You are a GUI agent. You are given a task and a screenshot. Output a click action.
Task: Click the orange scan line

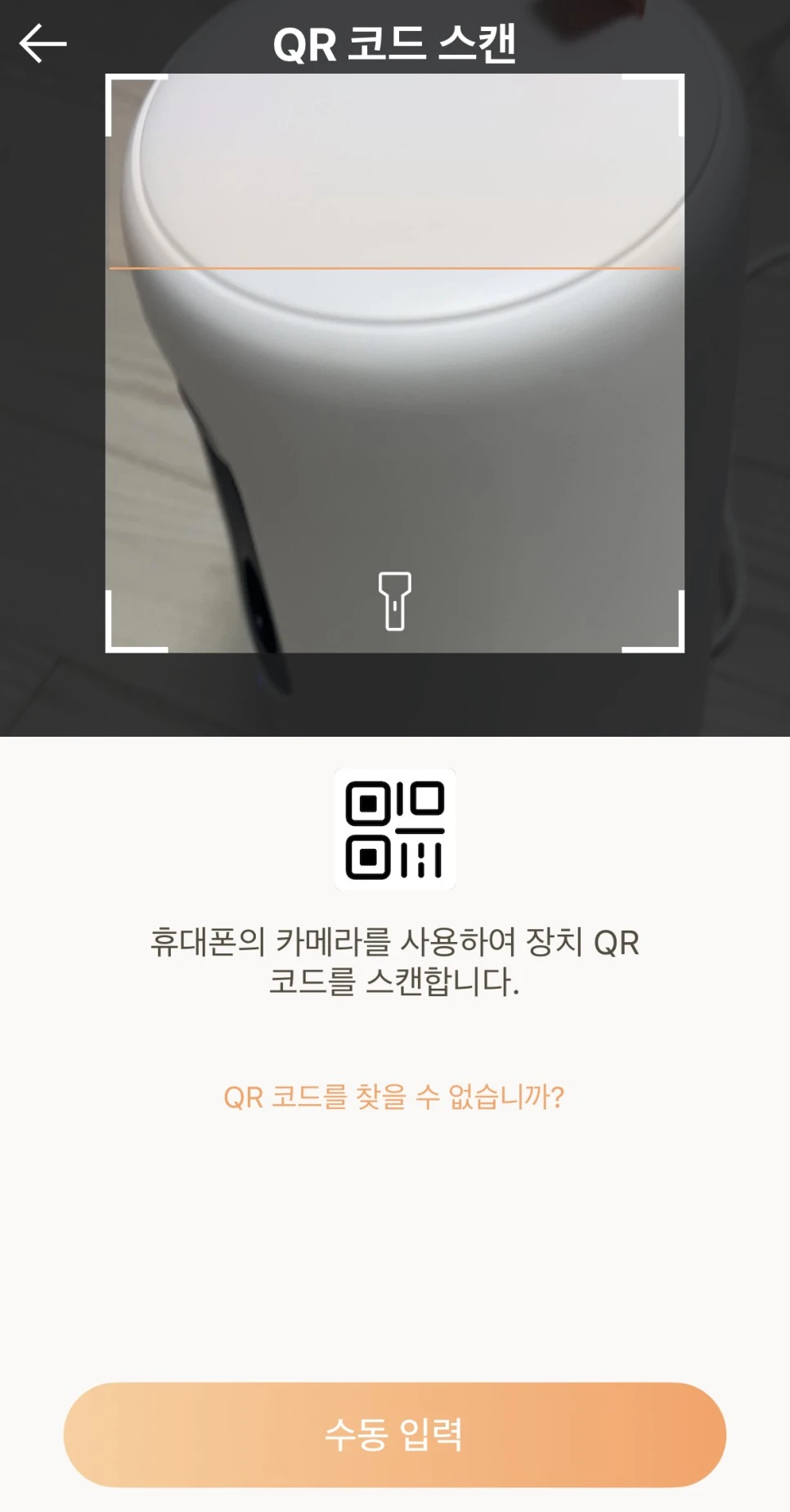(x=395, y=269)
